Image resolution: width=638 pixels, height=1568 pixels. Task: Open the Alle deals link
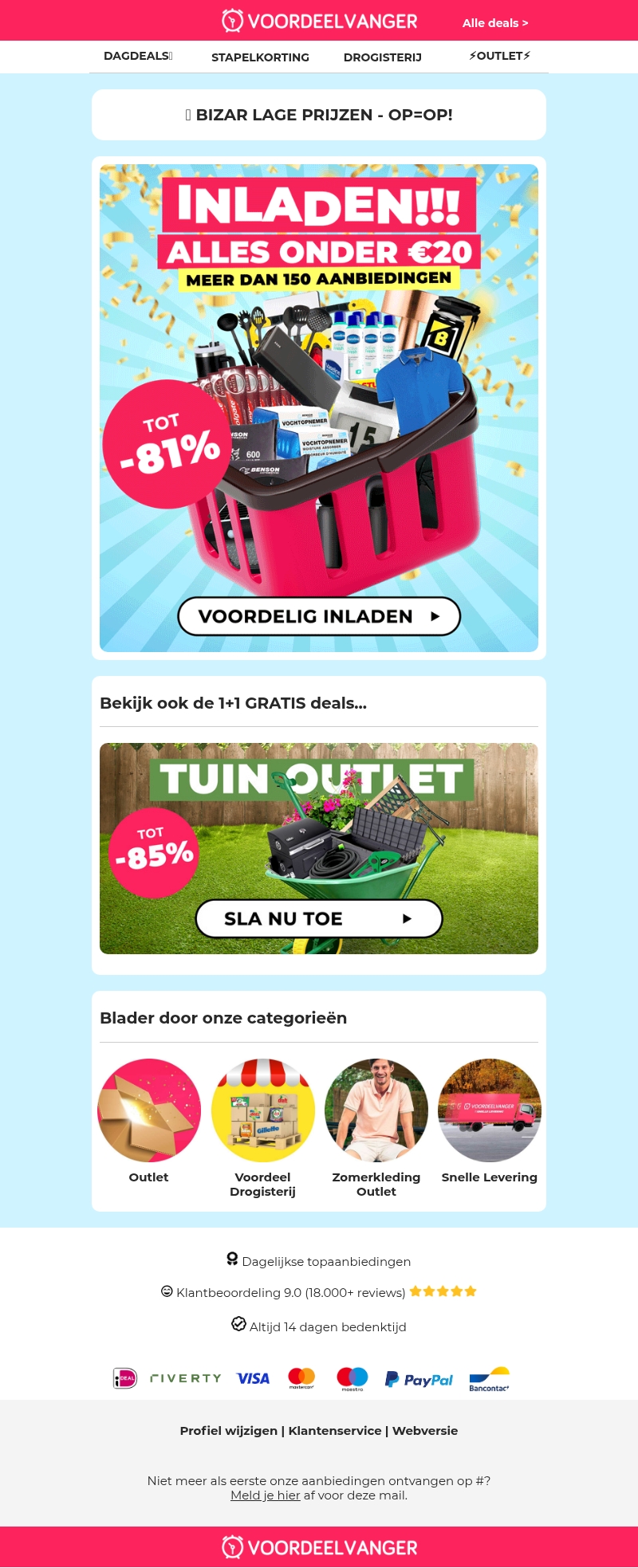[494, 23]
